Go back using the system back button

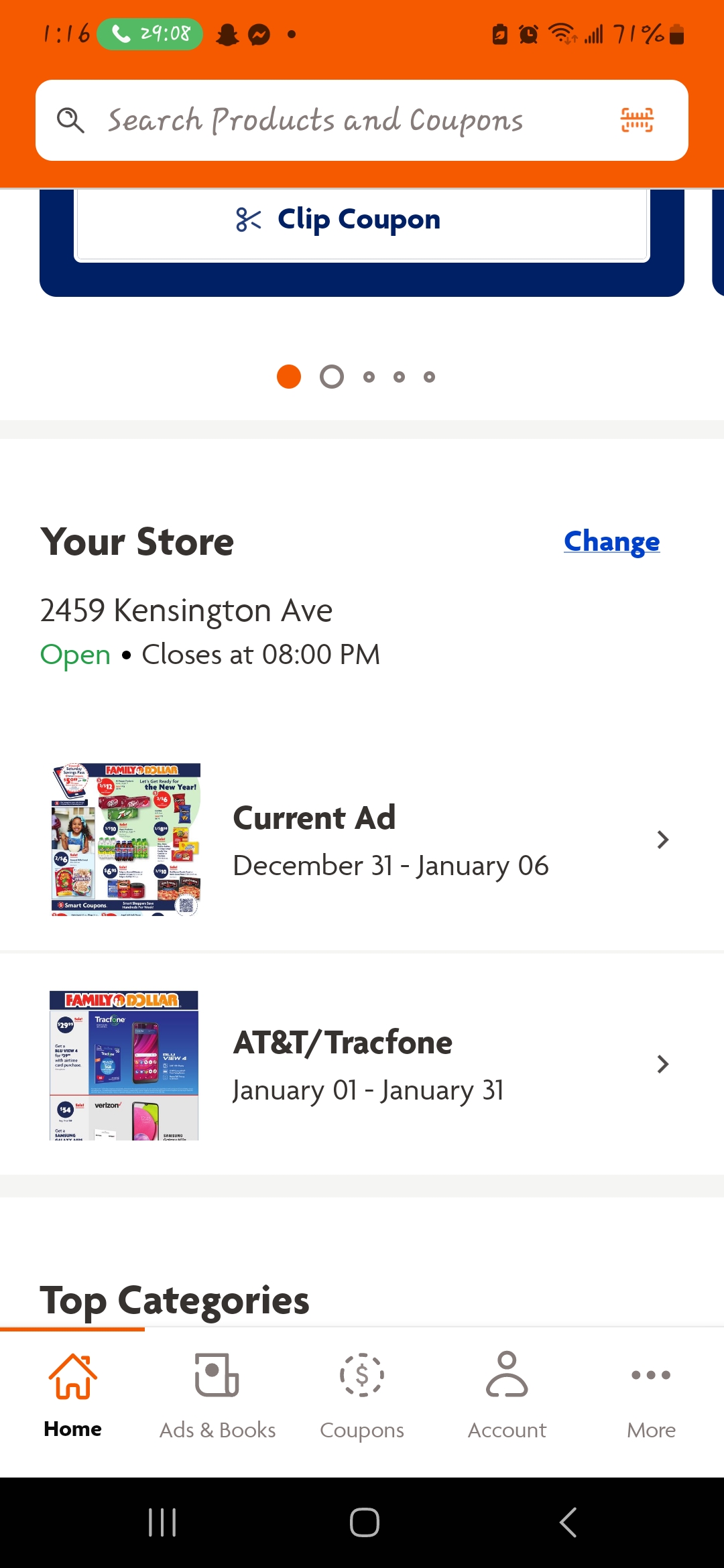tap(568, 1522)
